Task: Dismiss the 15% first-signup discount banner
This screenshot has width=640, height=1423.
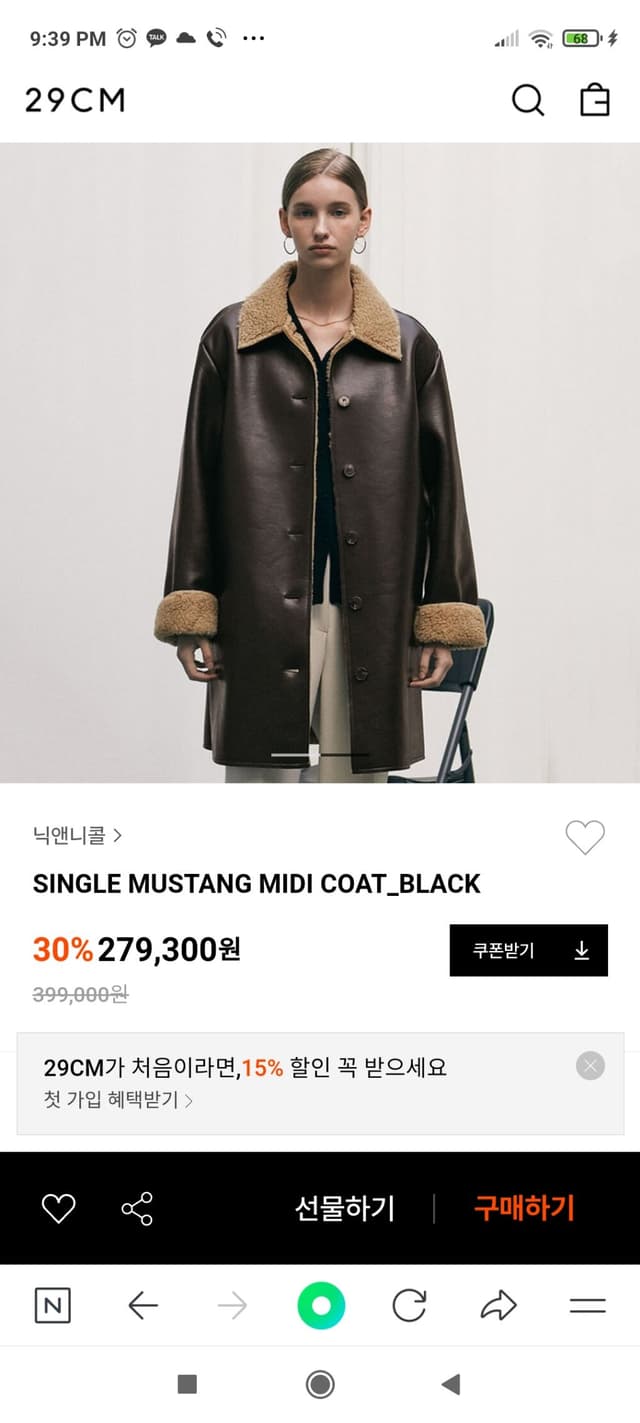Action: point(590,1066)
